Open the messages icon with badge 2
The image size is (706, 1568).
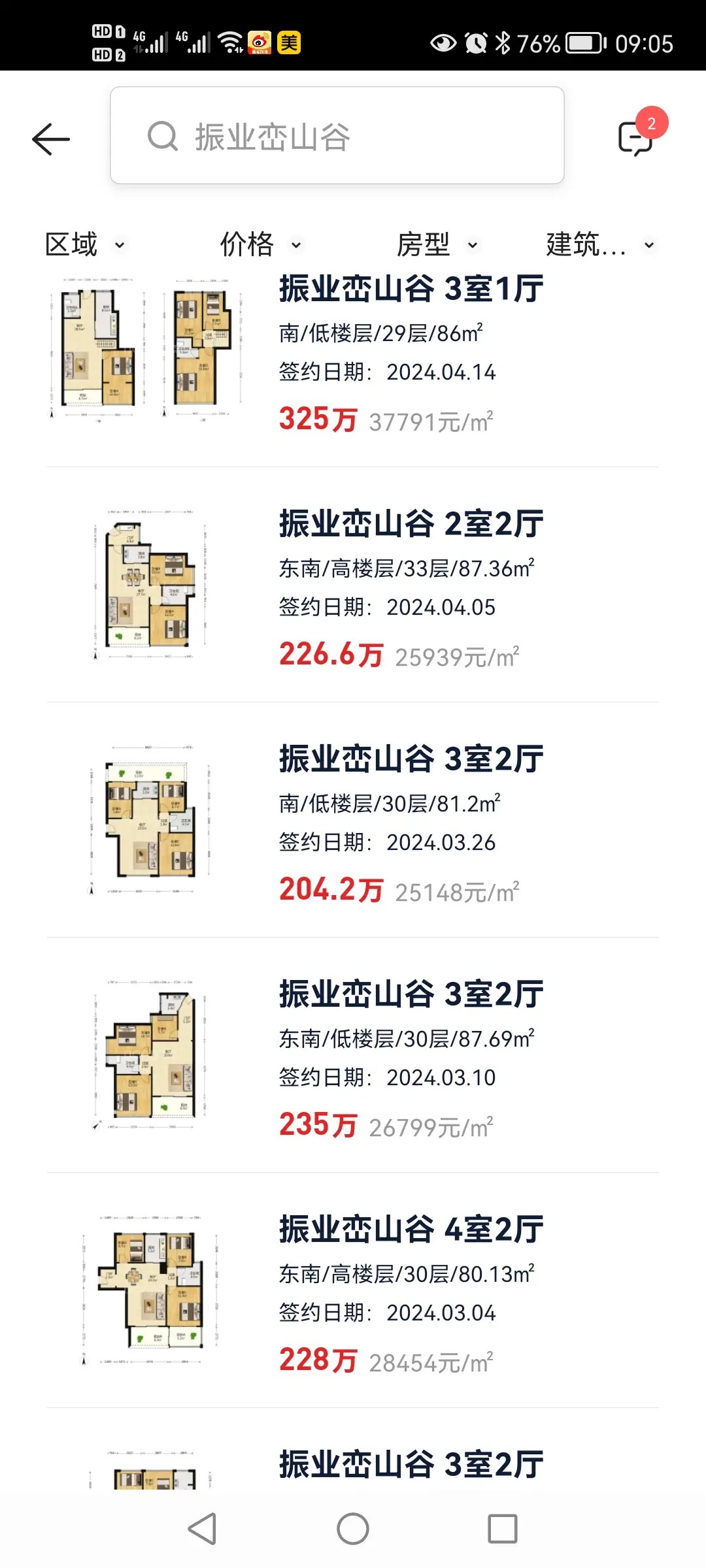pyautogui.click(x=636, y=137)
